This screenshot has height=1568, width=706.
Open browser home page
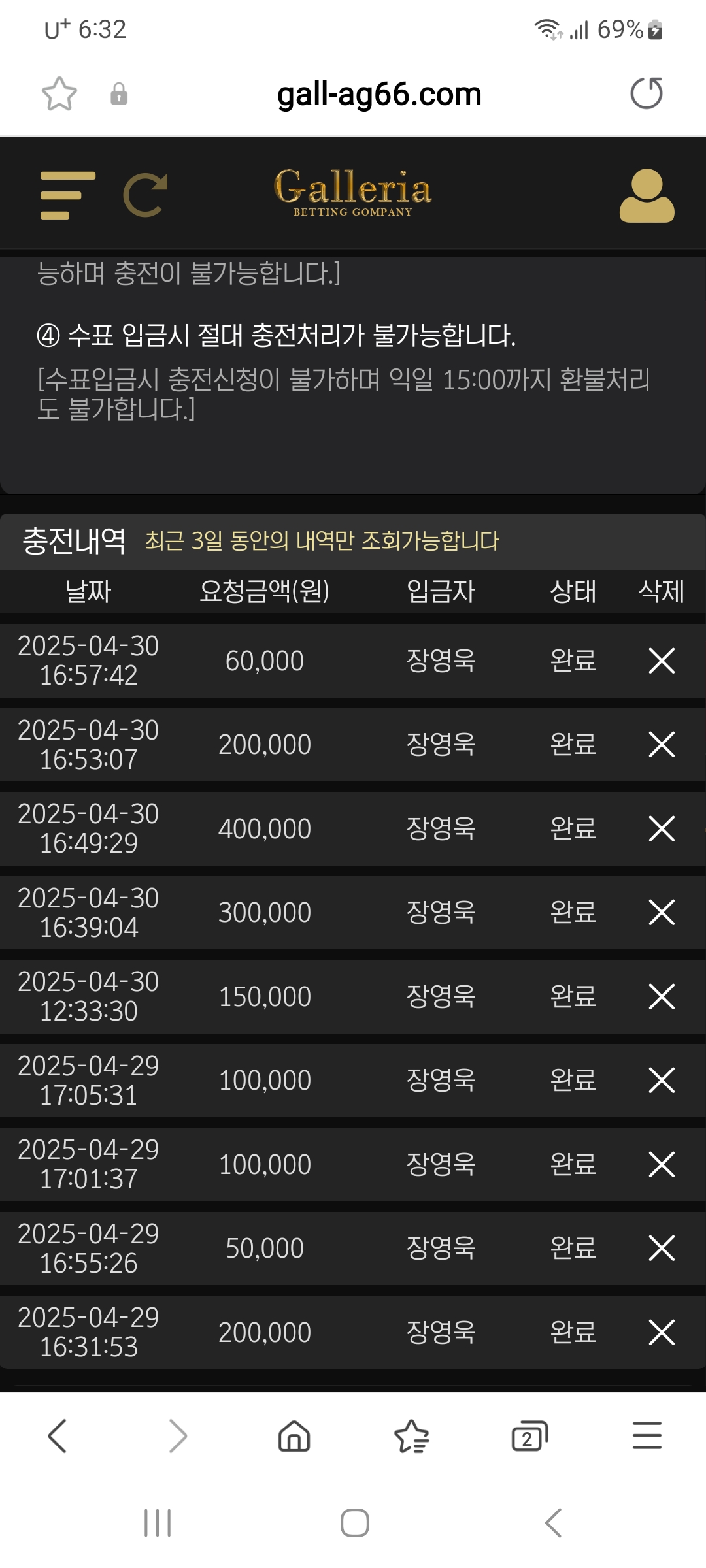(294, 1436)
